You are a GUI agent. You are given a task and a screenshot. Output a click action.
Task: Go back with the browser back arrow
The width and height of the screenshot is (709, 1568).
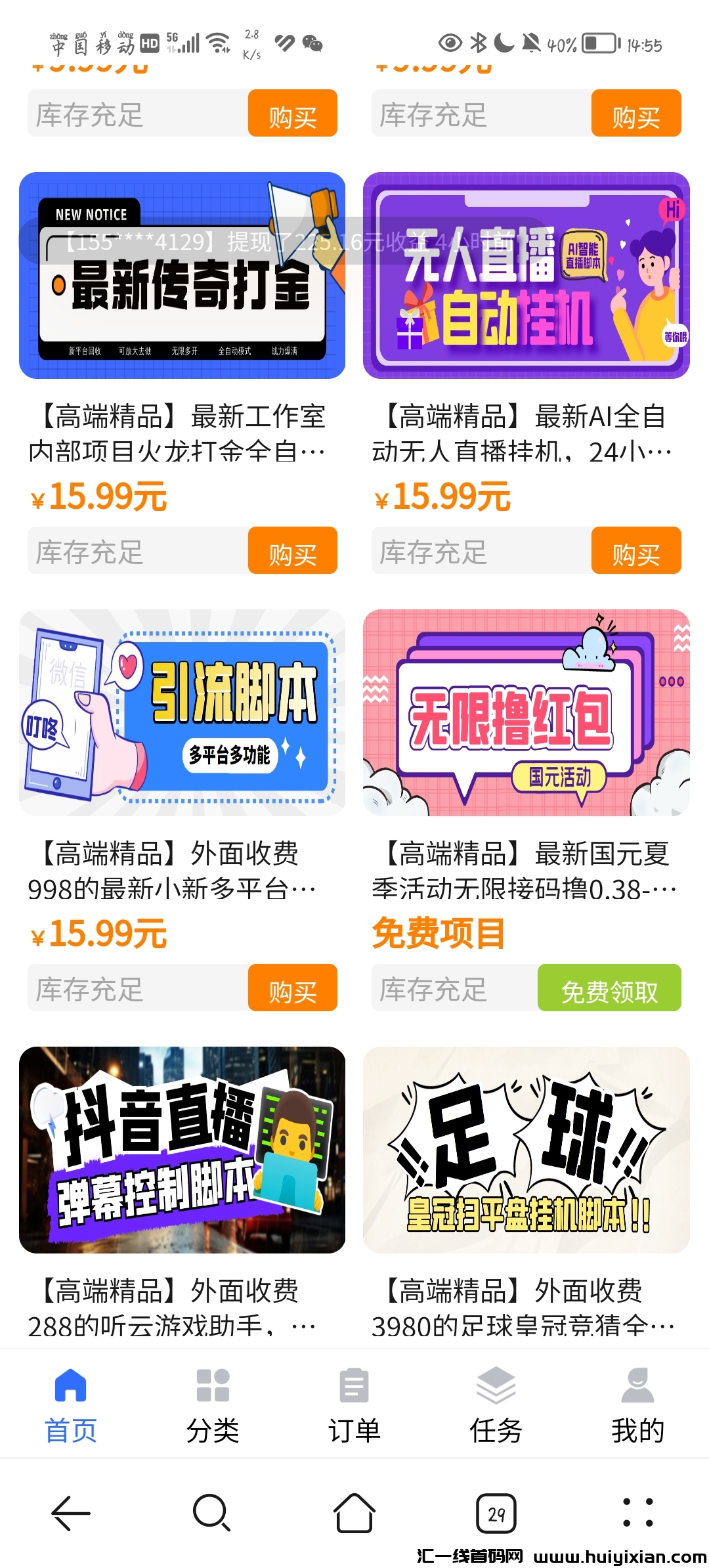[x=71, y=1513]
